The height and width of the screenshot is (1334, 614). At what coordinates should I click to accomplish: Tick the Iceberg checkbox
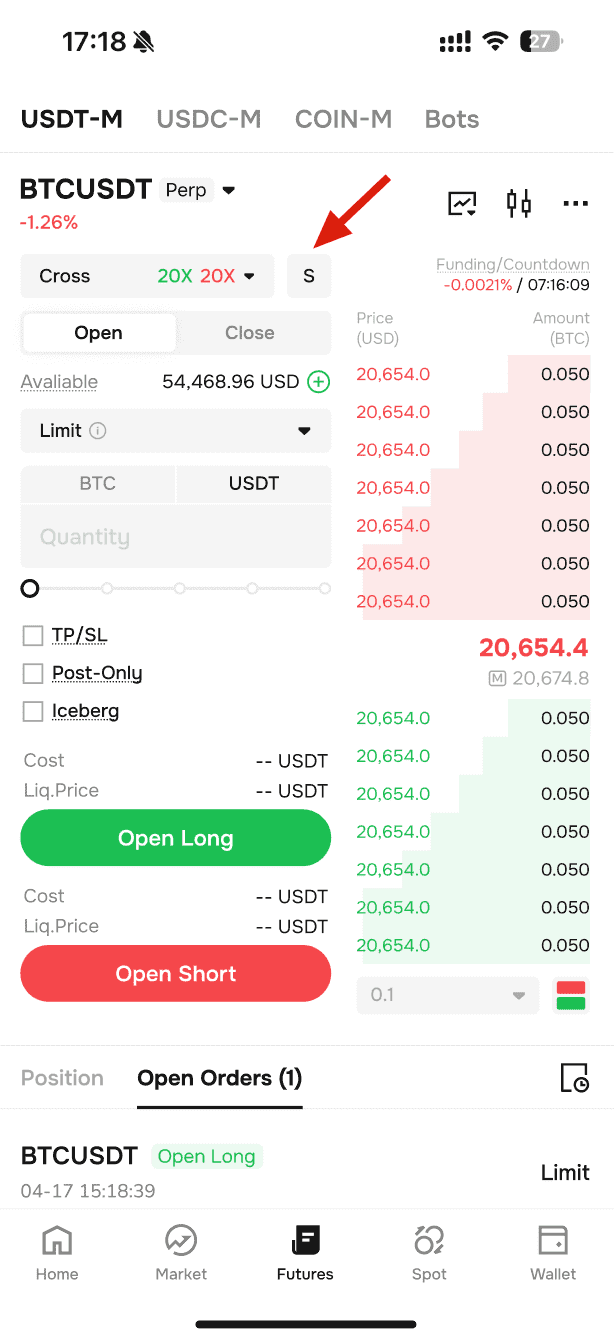33,711
